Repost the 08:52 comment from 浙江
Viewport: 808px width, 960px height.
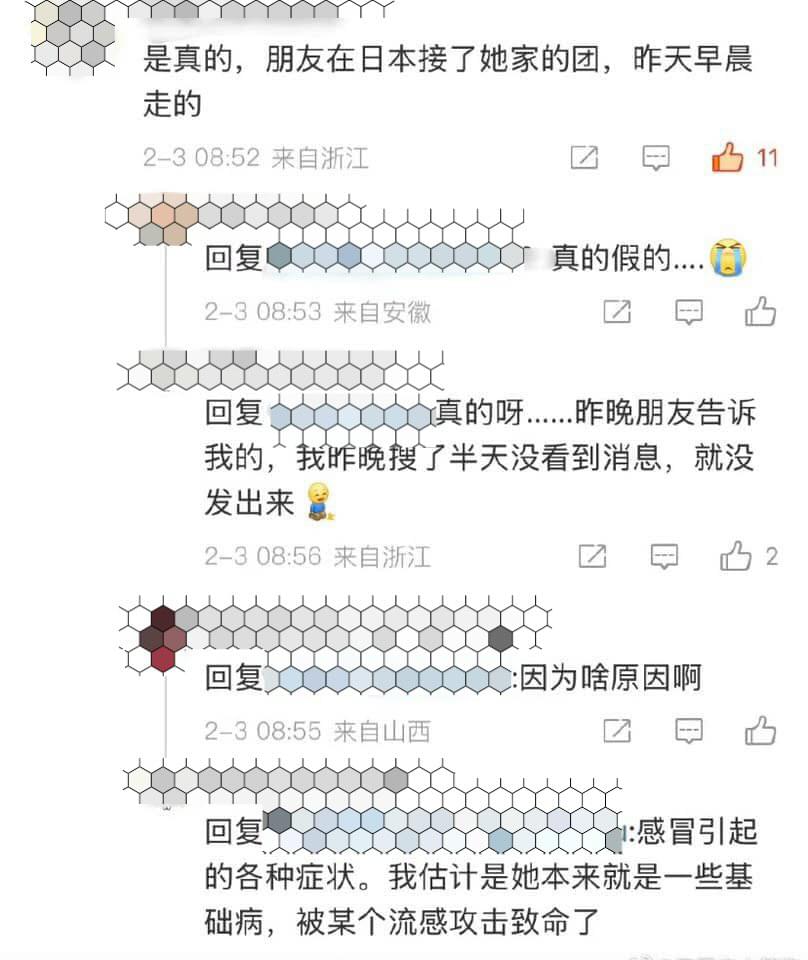tap(584, 157)
